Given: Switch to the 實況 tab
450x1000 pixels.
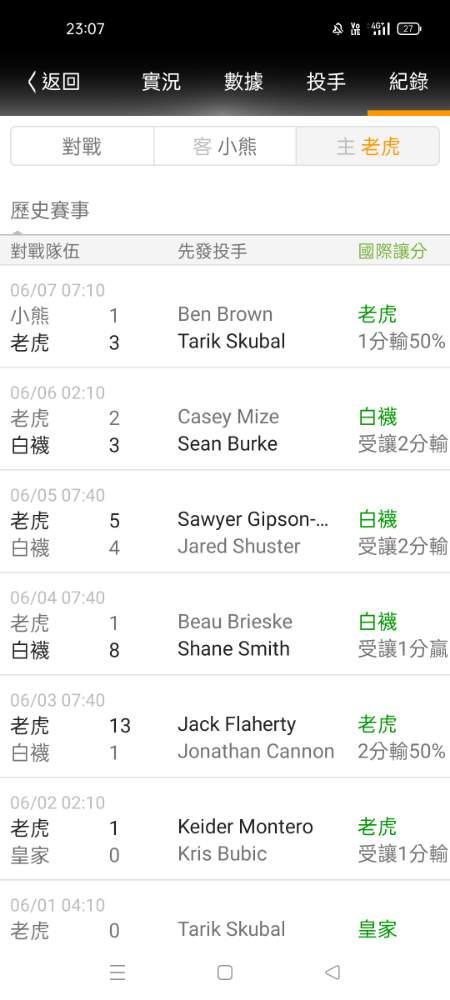Looking at the screenshot, I should tap(161, 82).
